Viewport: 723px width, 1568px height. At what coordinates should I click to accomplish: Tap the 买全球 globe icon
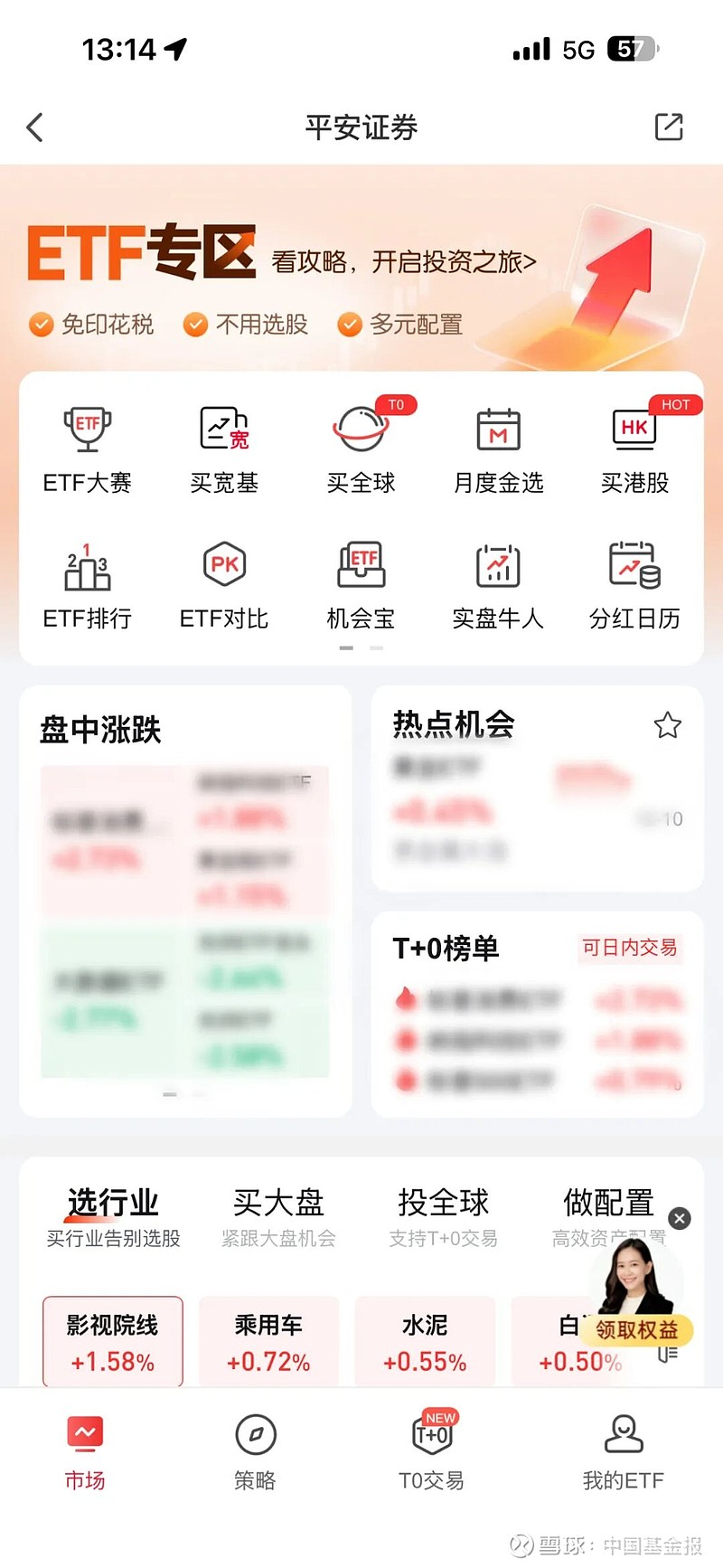tap(361, 430)
